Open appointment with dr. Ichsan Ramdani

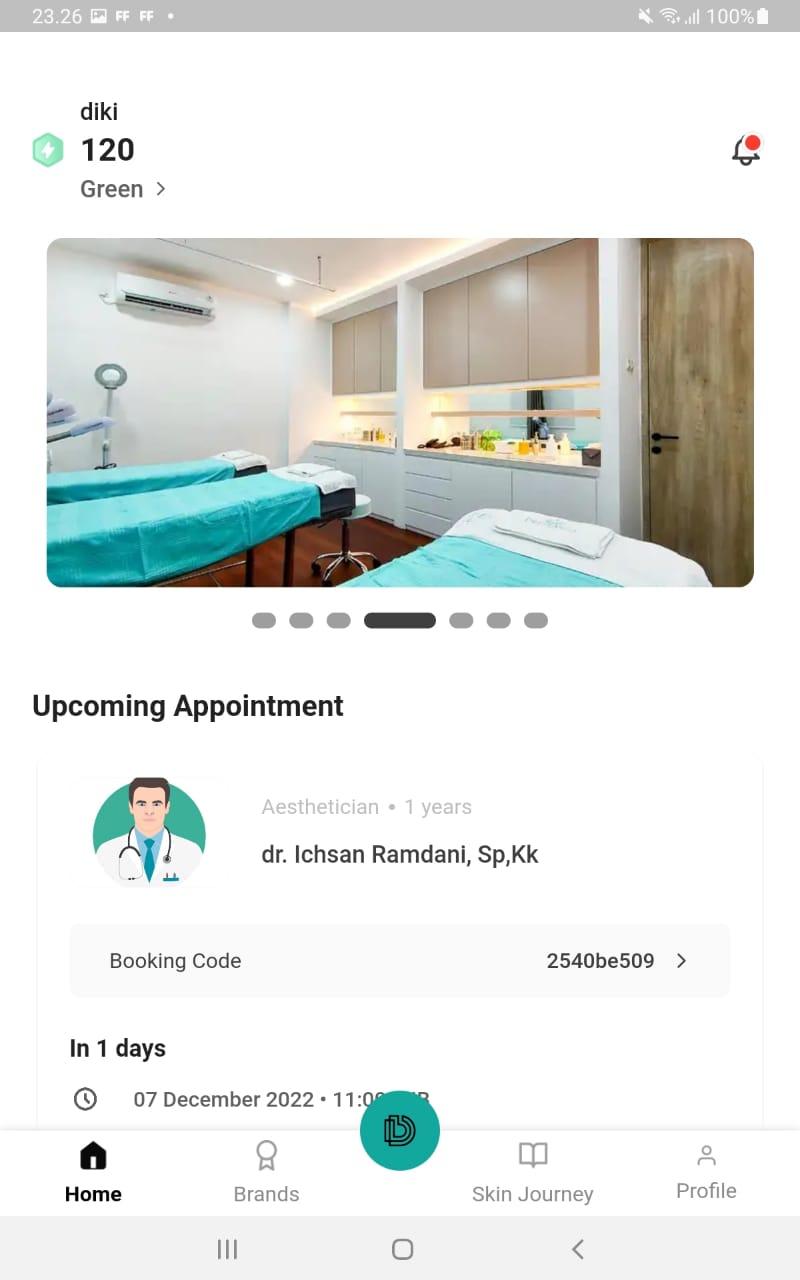click(400, 855)
